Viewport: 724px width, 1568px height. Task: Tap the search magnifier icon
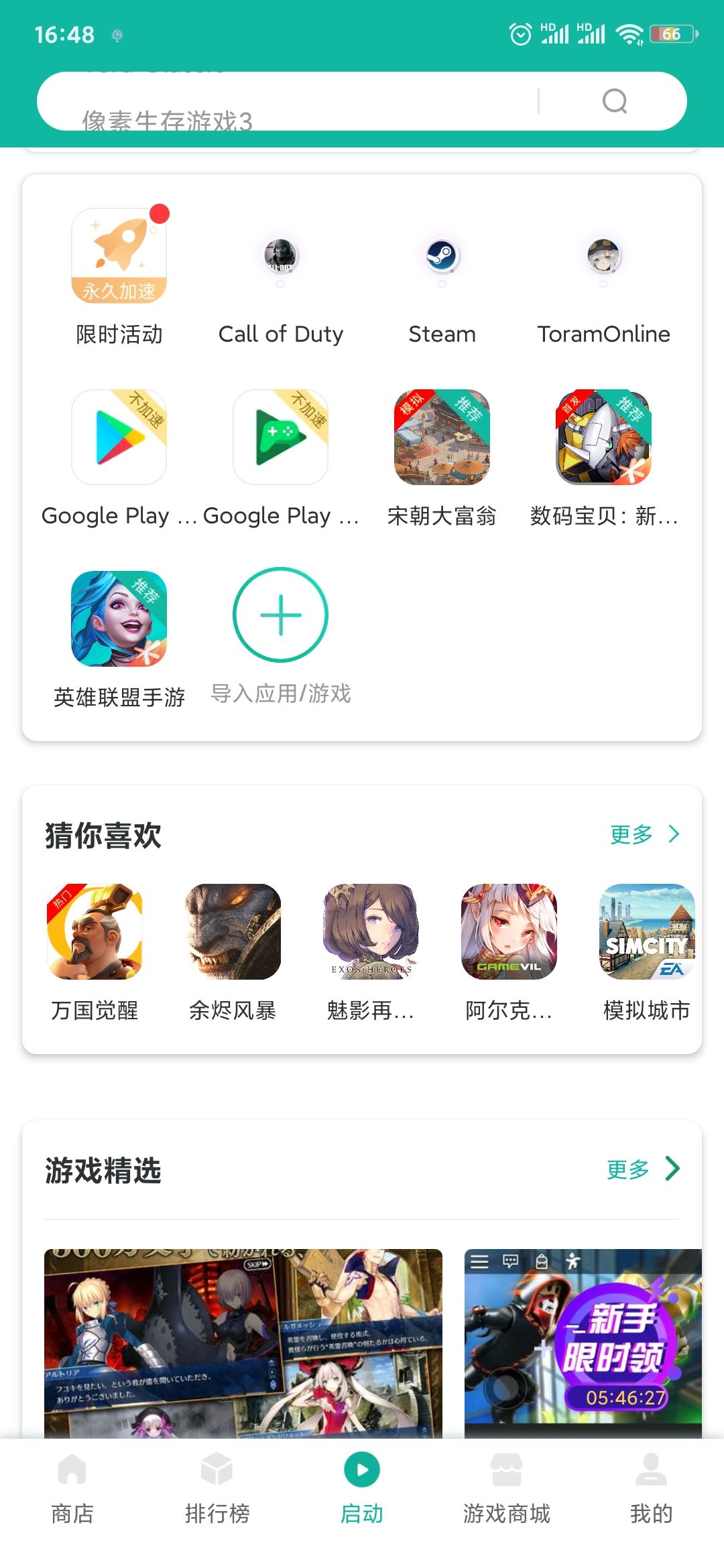click(614, 101)
